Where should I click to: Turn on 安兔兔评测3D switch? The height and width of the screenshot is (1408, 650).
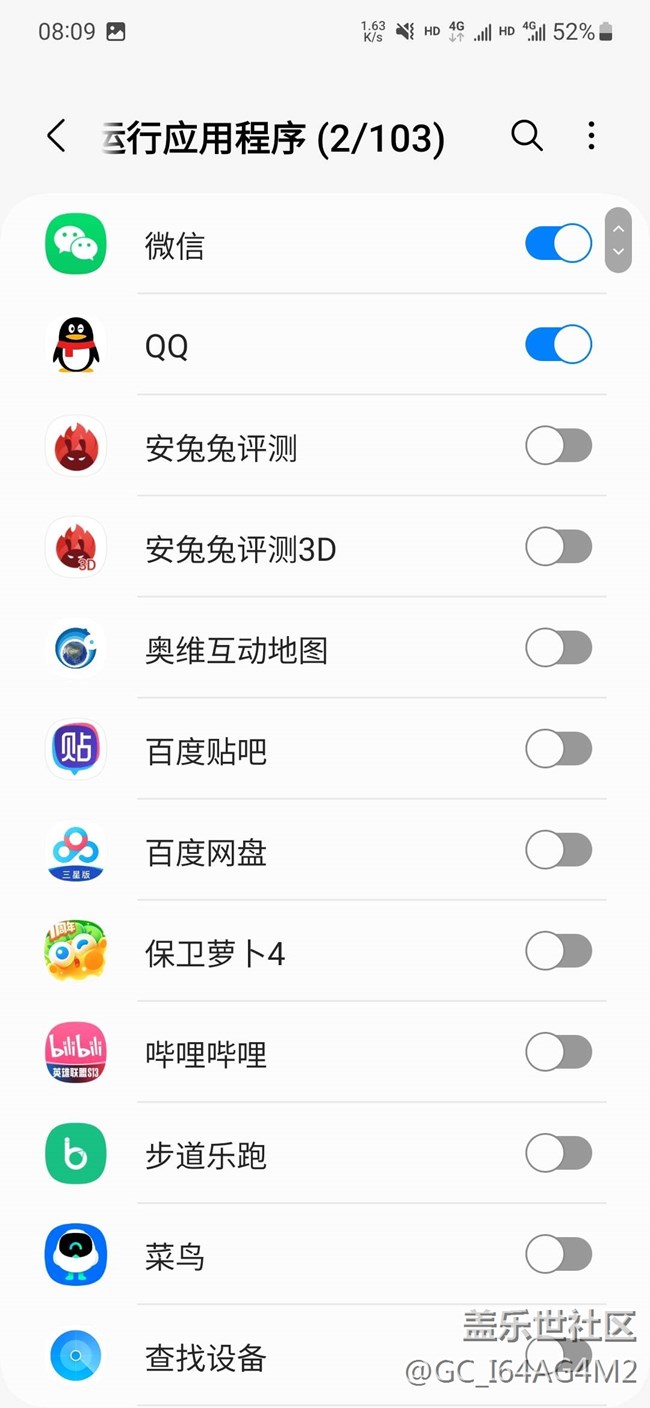(558, 547)
